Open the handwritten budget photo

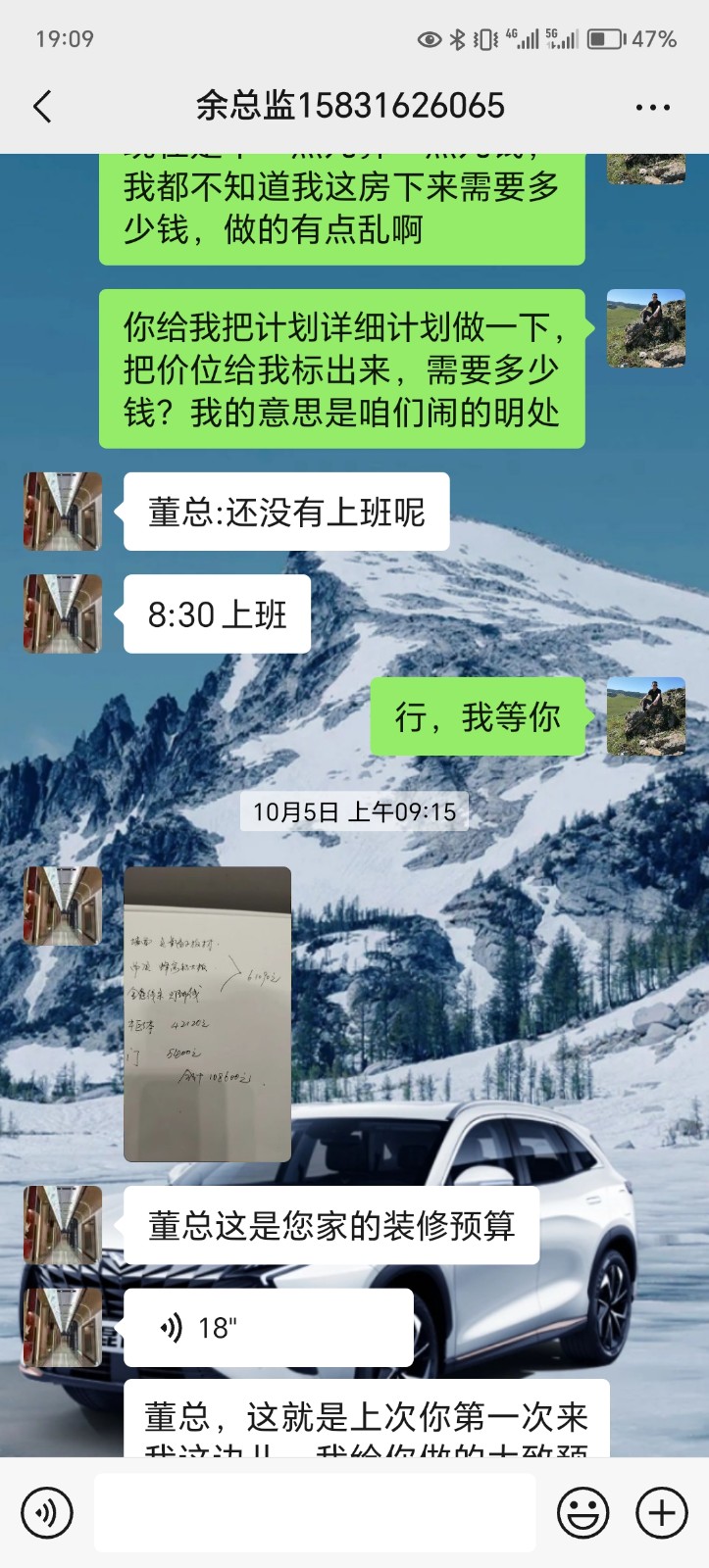(x=207, y=1013)
